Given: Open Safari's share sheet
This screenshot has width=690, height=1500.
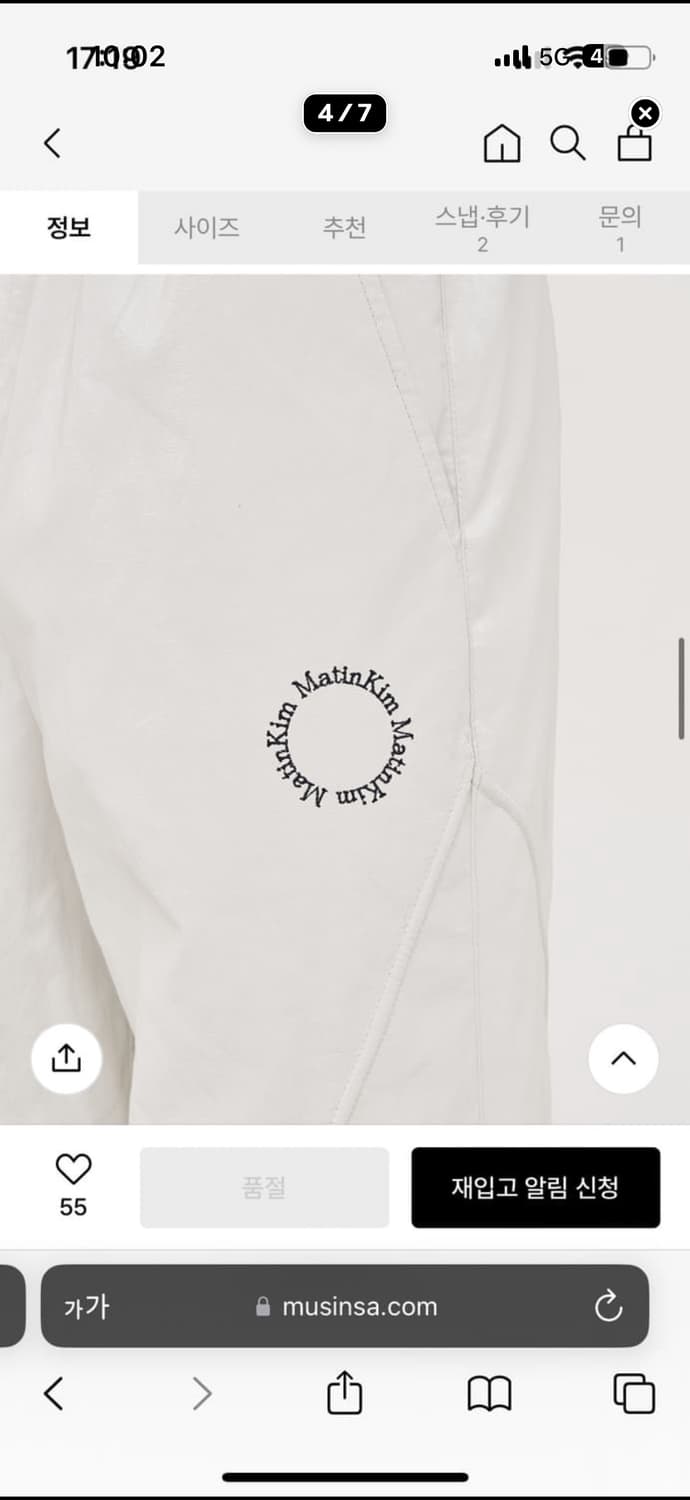Looking at the screenshot, I should [344, 1393].
